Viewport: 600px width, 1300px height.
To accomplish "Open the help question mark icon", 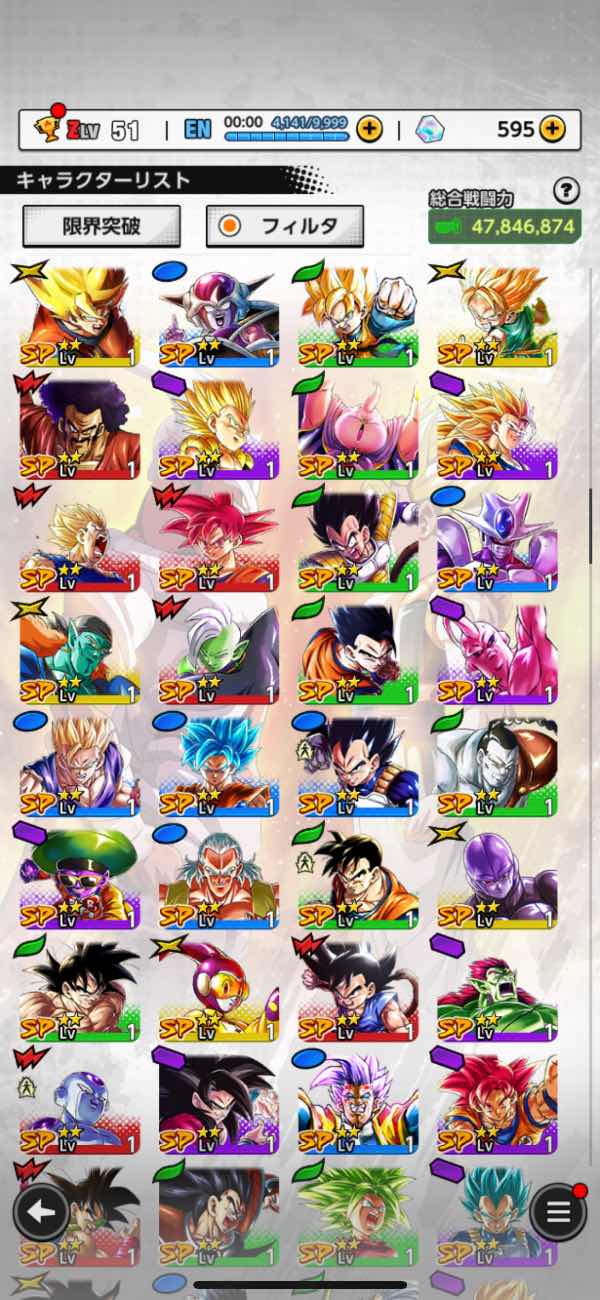I will (x=566, y=191).
